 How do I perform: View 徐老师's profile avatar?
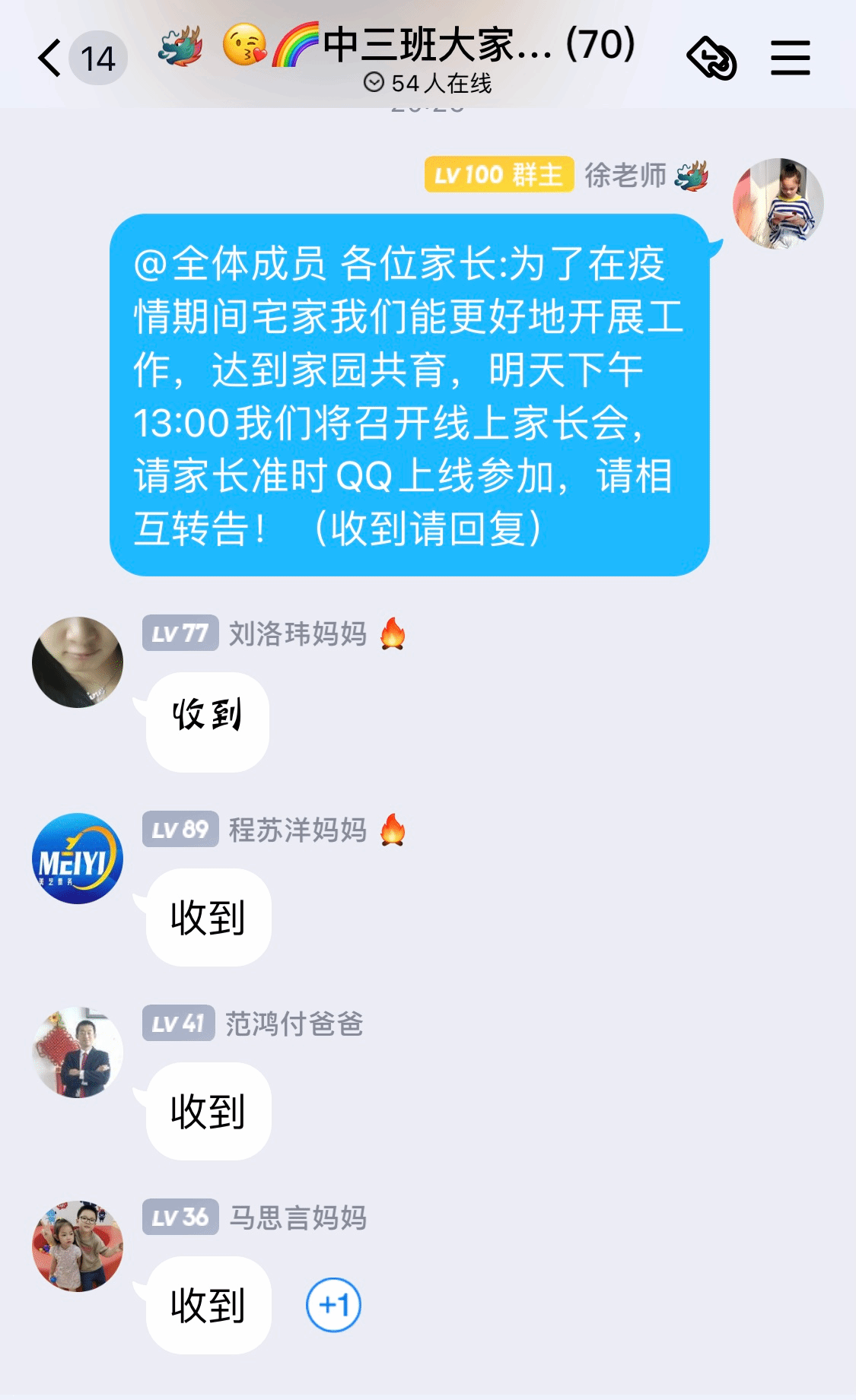[778, 204]
